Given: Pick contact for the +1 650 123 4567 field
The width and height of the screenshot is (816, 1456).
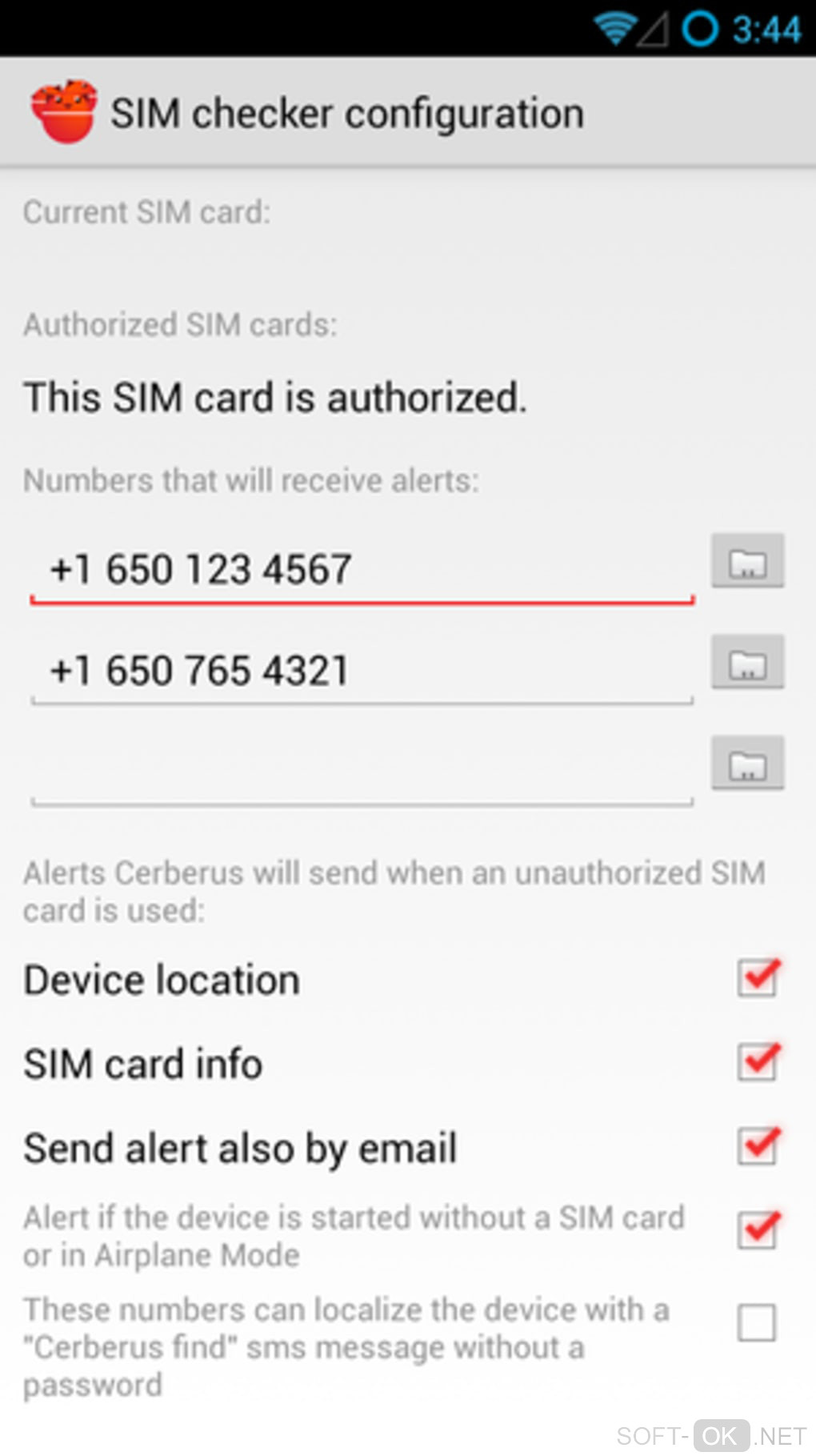Looking at the screenshot, I should (747, 561).
